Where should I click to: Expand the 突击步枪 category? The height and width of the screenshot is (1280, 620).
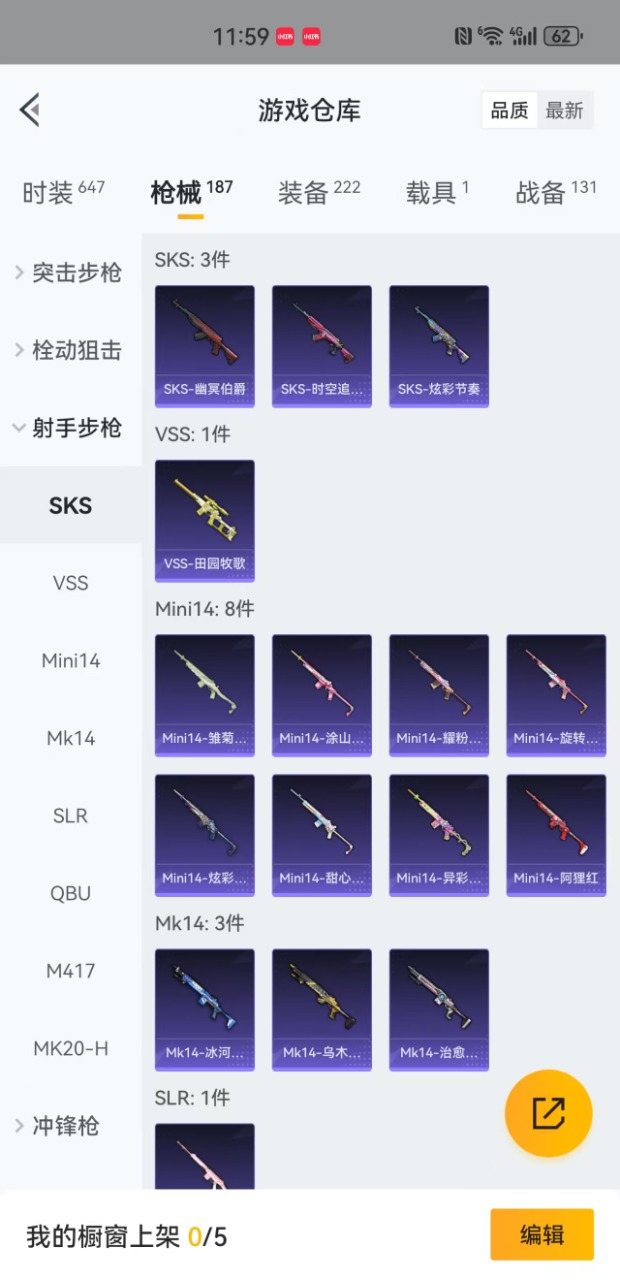tap(70, 272)
